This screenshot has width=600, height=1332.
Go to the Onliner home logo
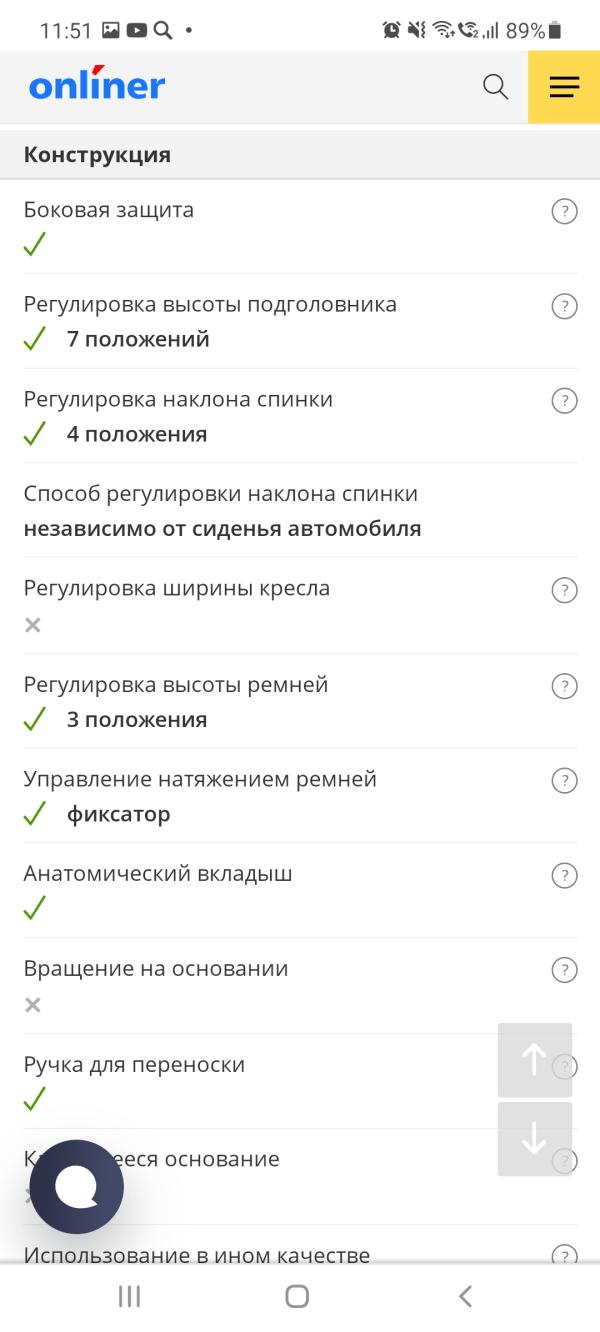(x=97, y=85)
